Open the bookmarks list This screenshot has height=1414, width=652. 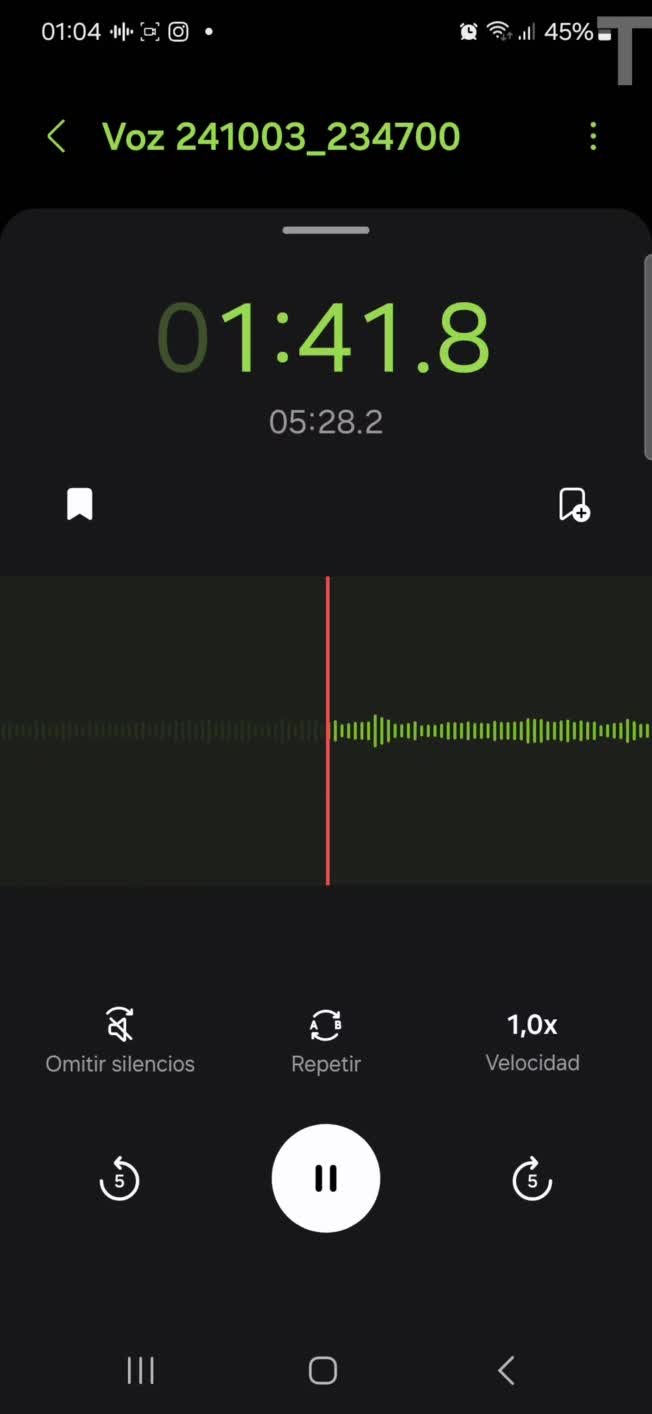(80, 504)
